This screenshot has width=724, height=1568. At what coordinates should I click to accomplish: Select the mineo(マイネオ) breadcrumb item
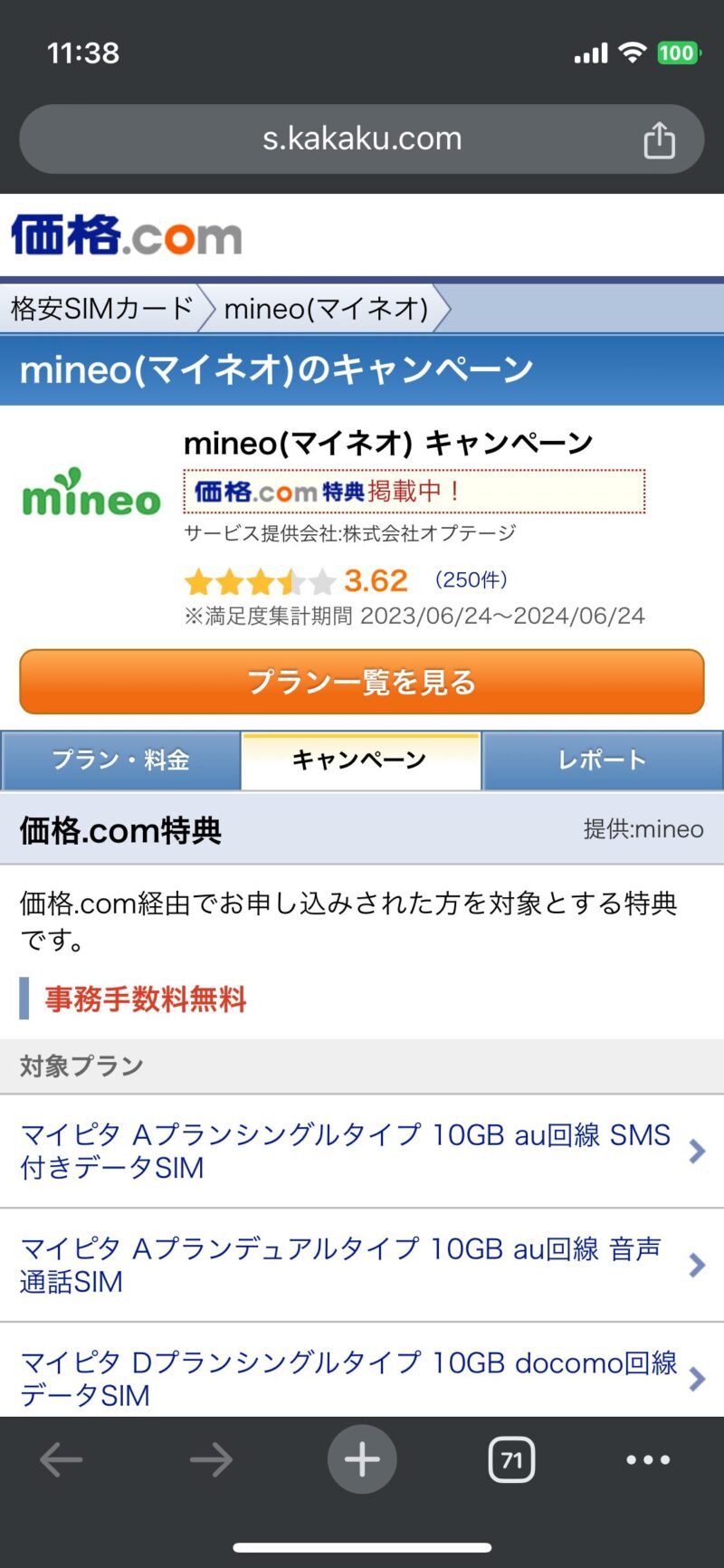[x=328, y=309]
